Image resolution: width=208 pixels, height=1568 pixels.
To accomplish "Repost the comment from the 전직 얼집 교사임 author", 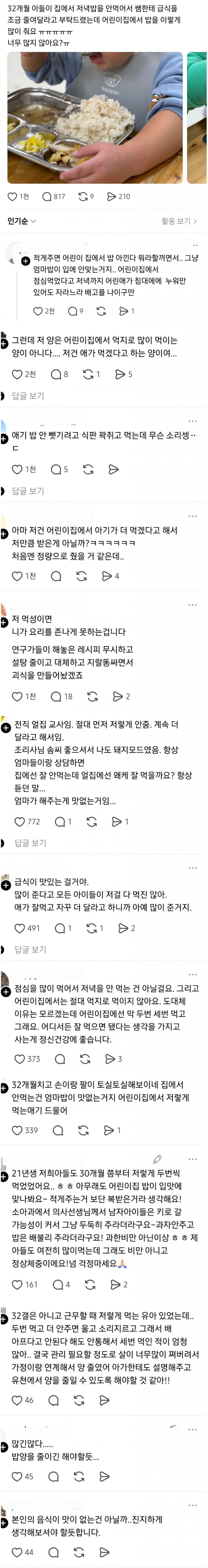I will click(x=92, y=822).
